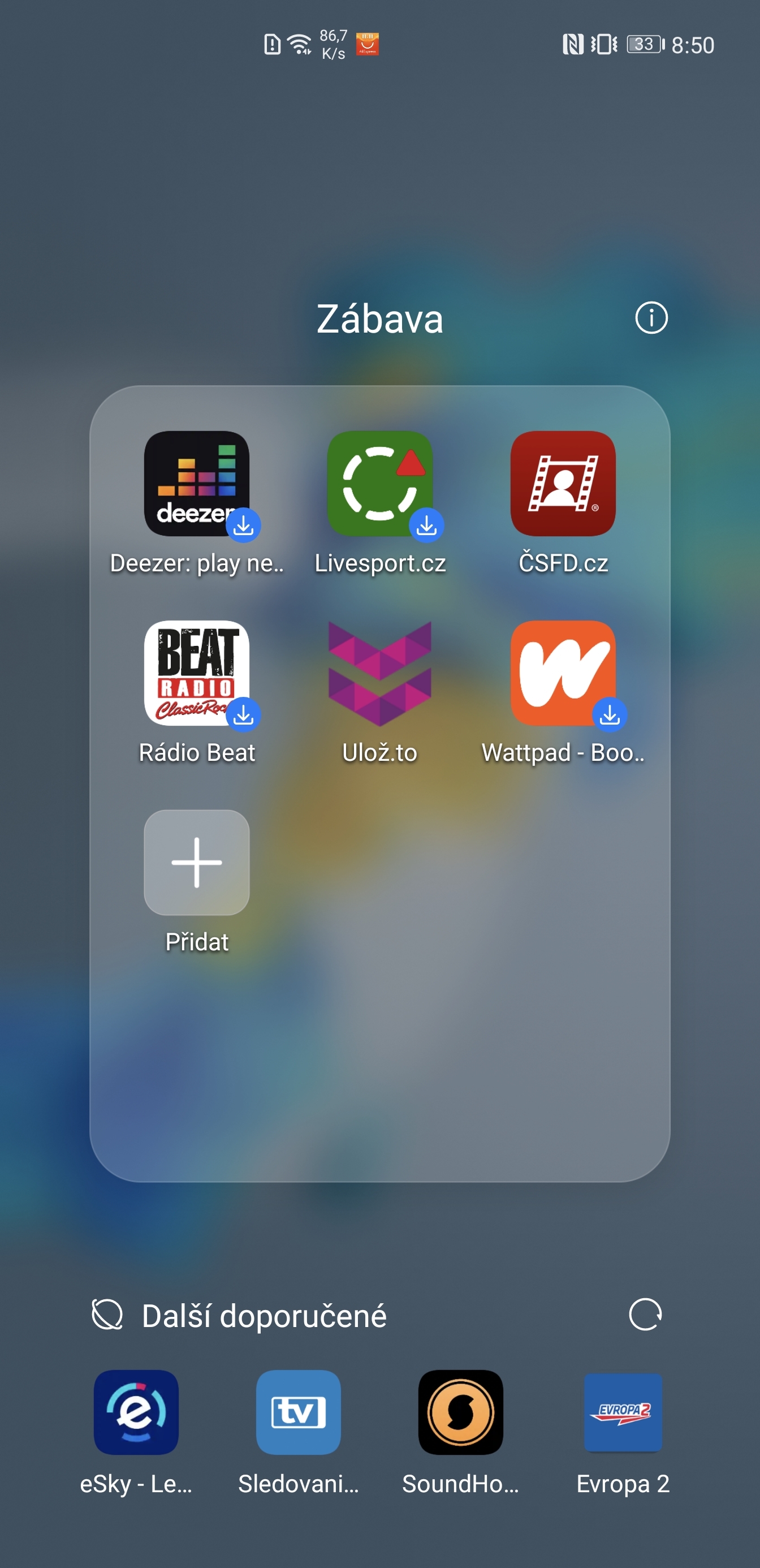
Task: Tap the recommended Evropa 2 app
Action: pos(623,1412)
